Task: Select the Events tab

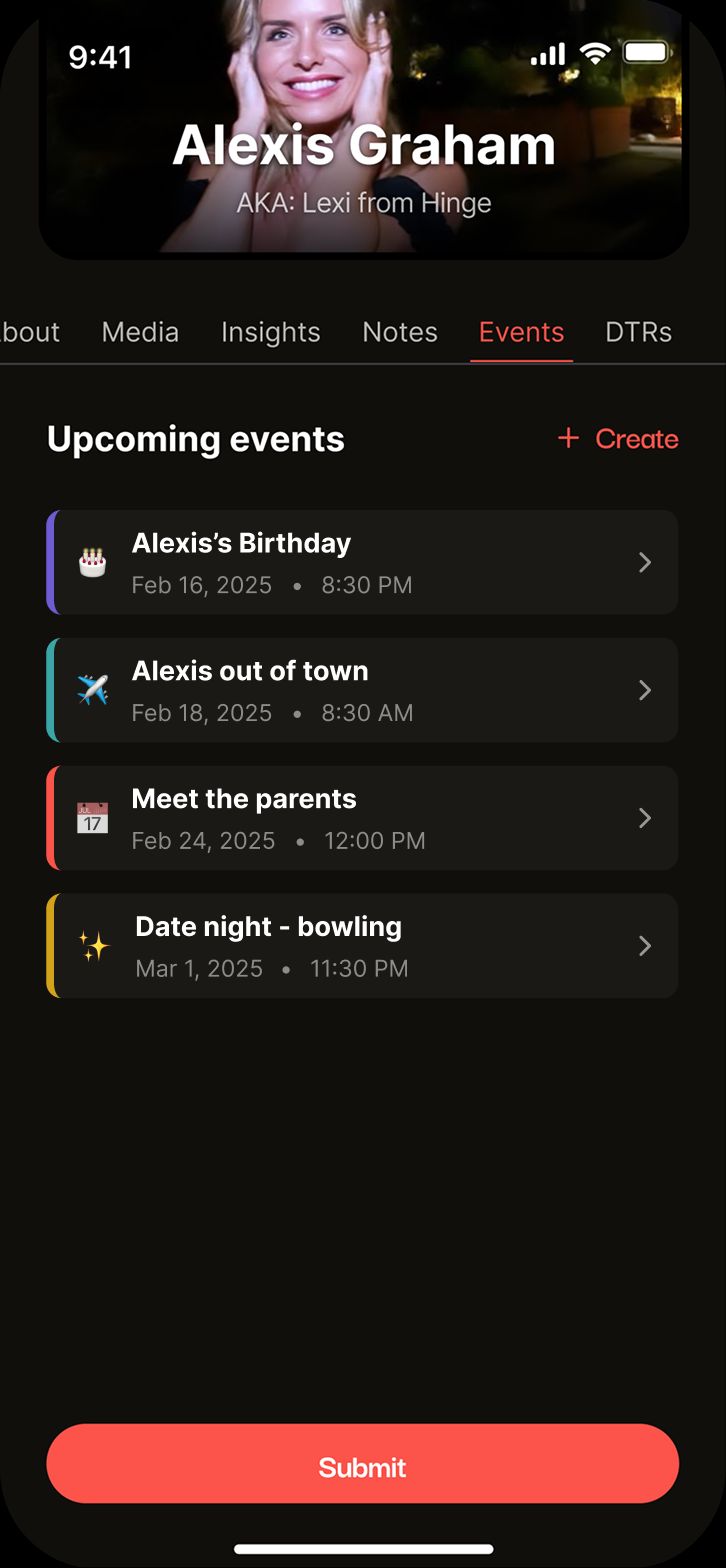Action: pyautogui.click(x=521, y=332)
